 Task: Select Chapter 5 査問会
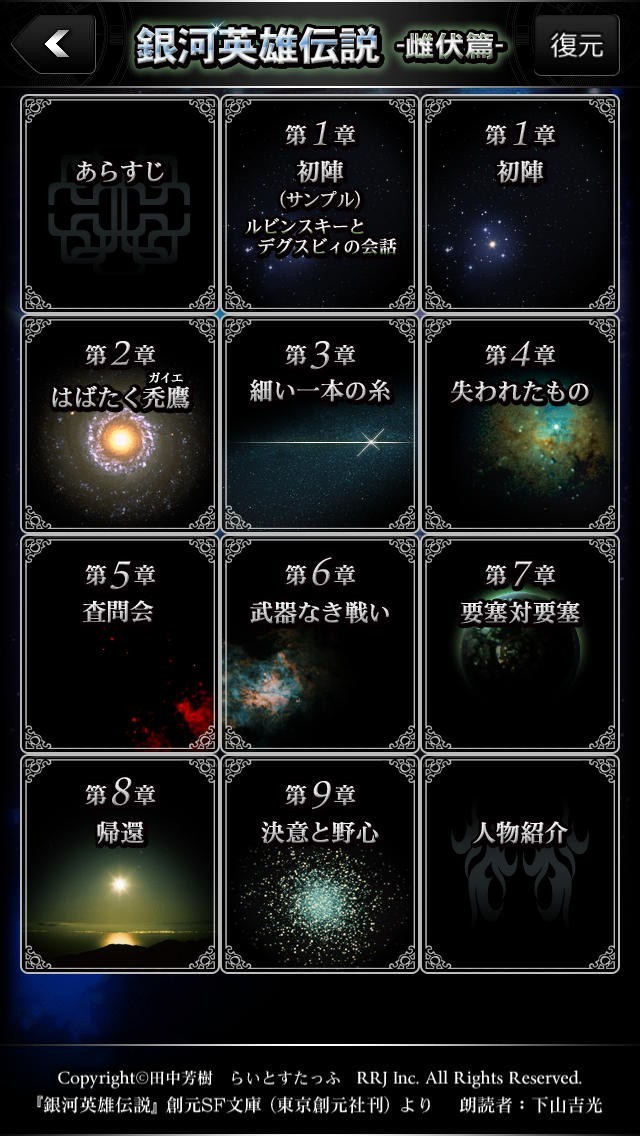tap(120, 643)
